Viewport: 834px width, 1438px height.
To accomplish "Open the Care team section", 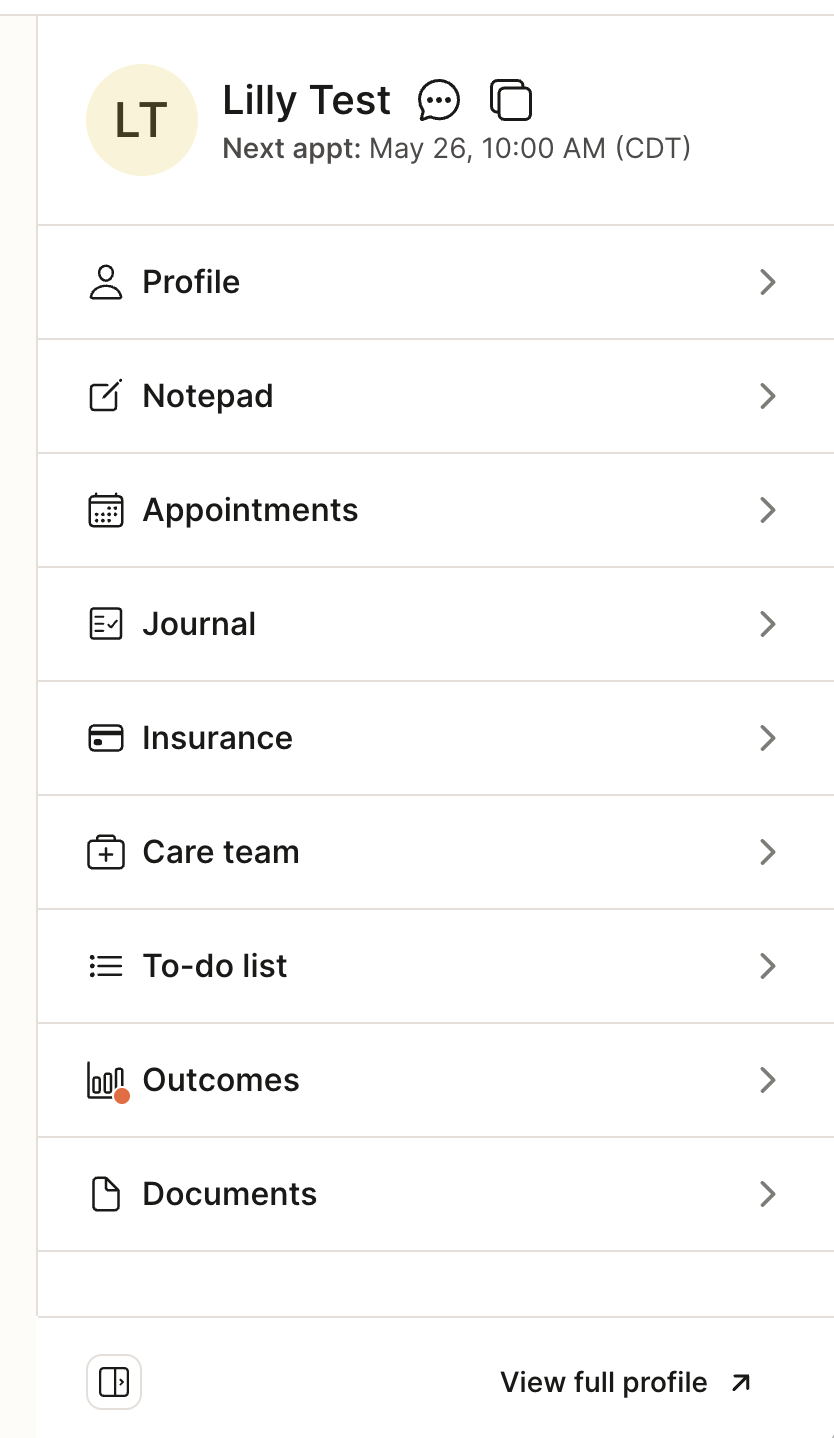I will [436, 852].
